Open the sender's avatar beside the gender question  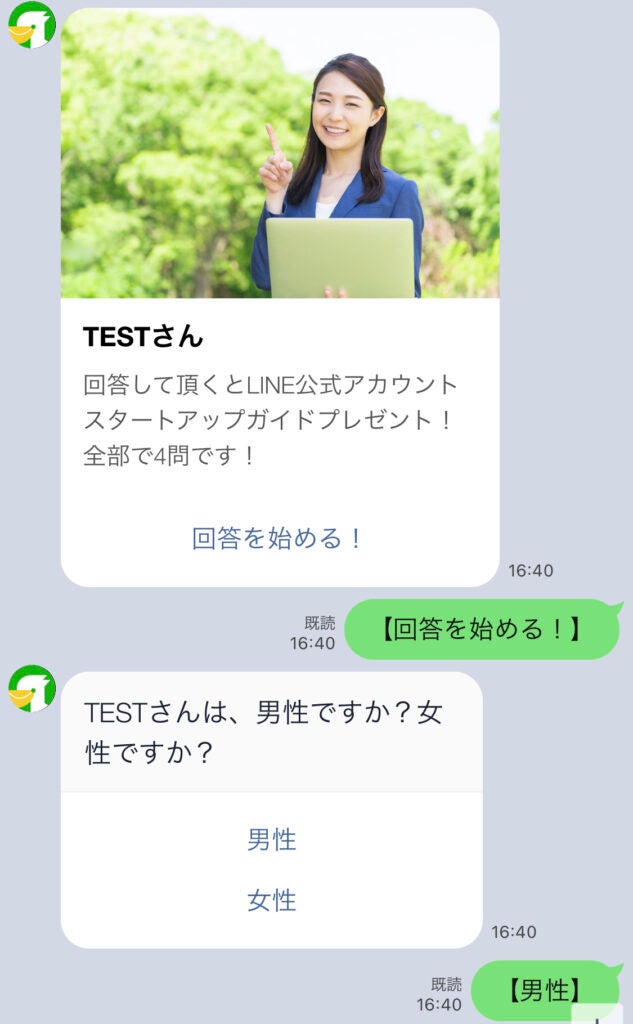(31, 689)
